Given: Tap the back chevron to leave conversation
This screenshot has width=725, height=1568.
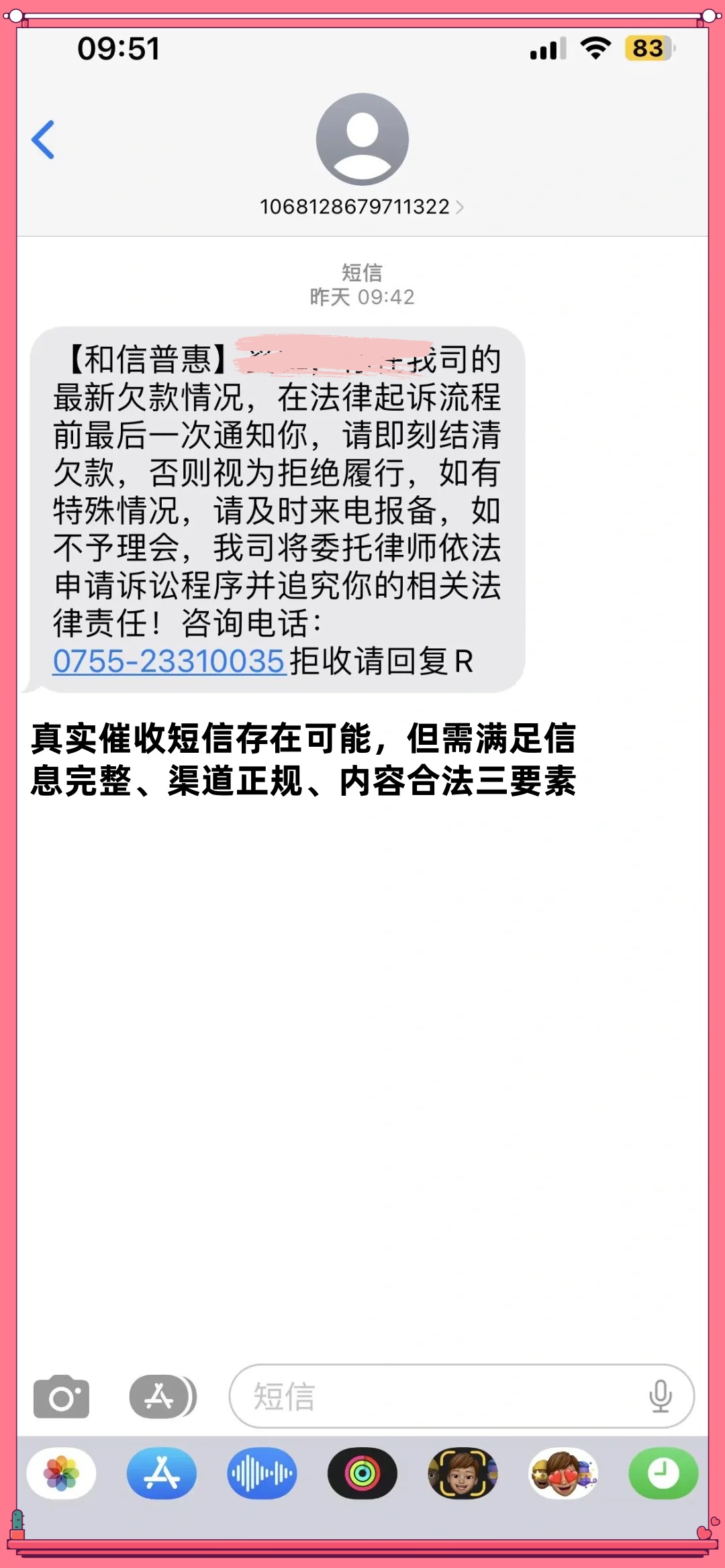Looking at the screenshot, I should point(42,139).
